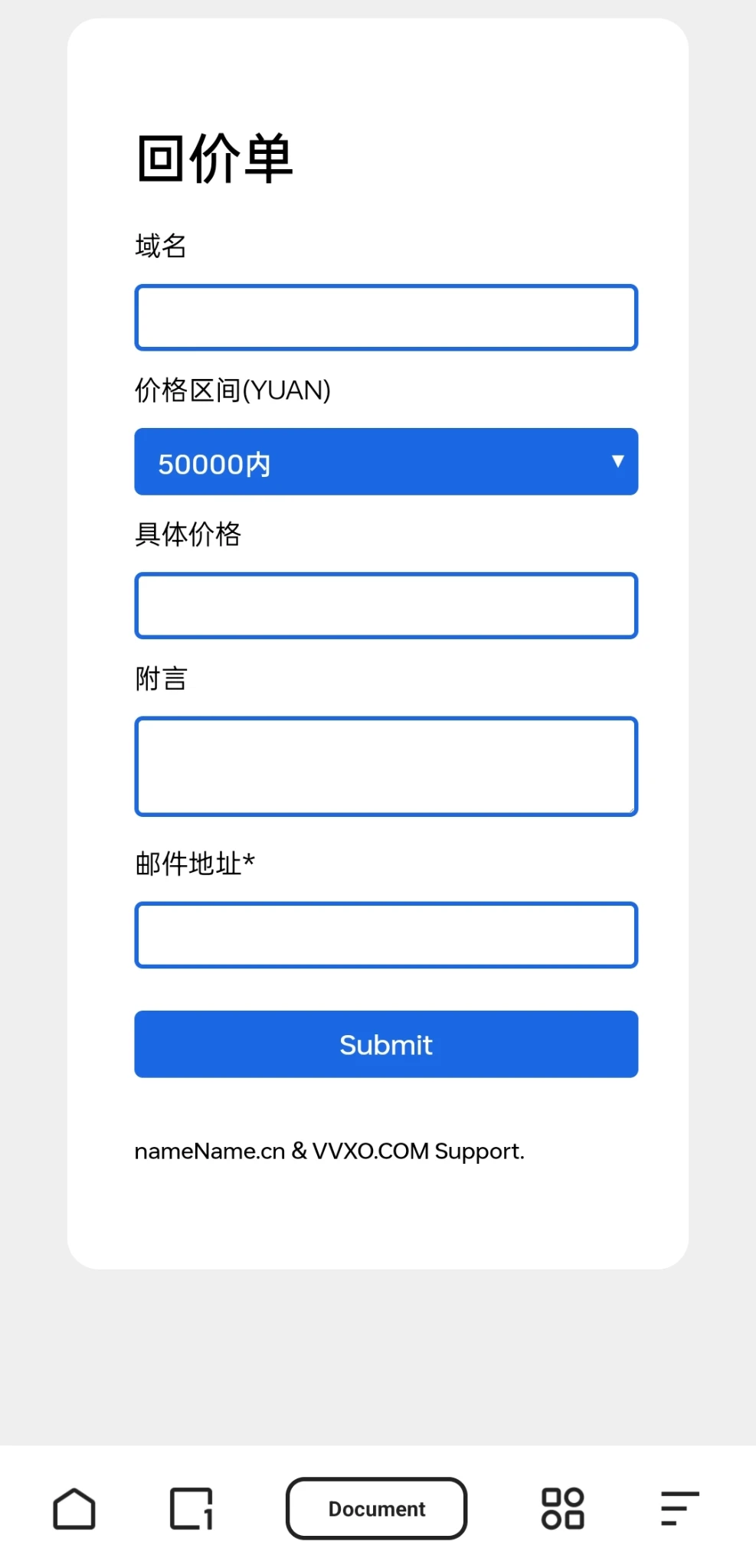Open the browser menu lines icon

tap(679, 1509)
